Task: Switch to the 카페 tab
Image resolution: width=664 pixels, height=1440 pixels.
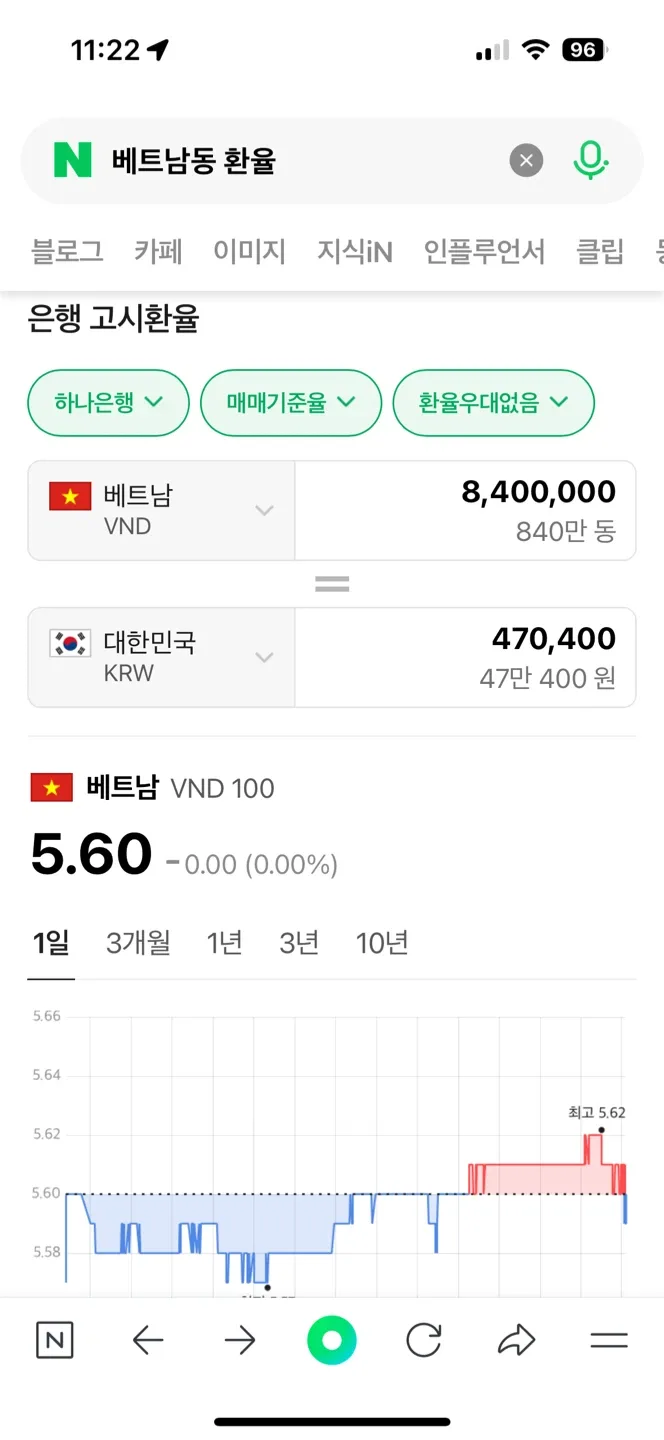Action: tap(158, 251)
